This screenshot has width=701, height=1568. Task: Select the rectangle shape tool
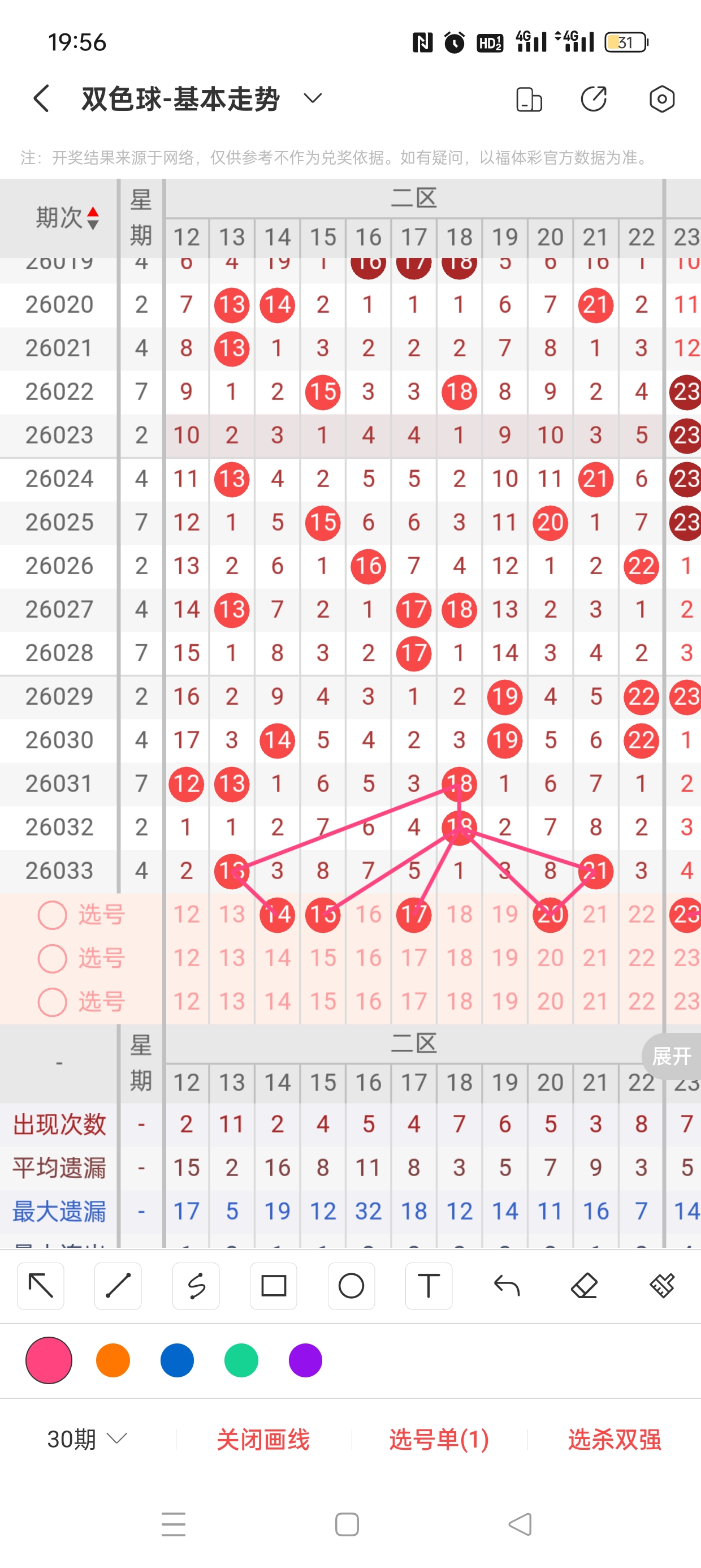pos(273,1286)
